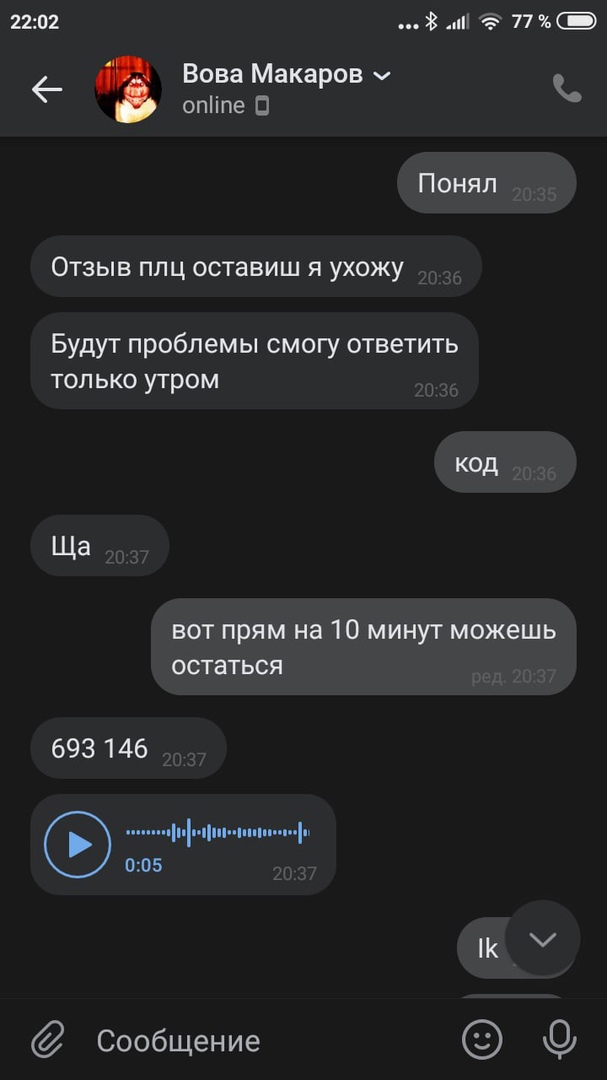Open the attachment paperclip
This screenshot has height=1080, width=607.
pos(47,1040)
